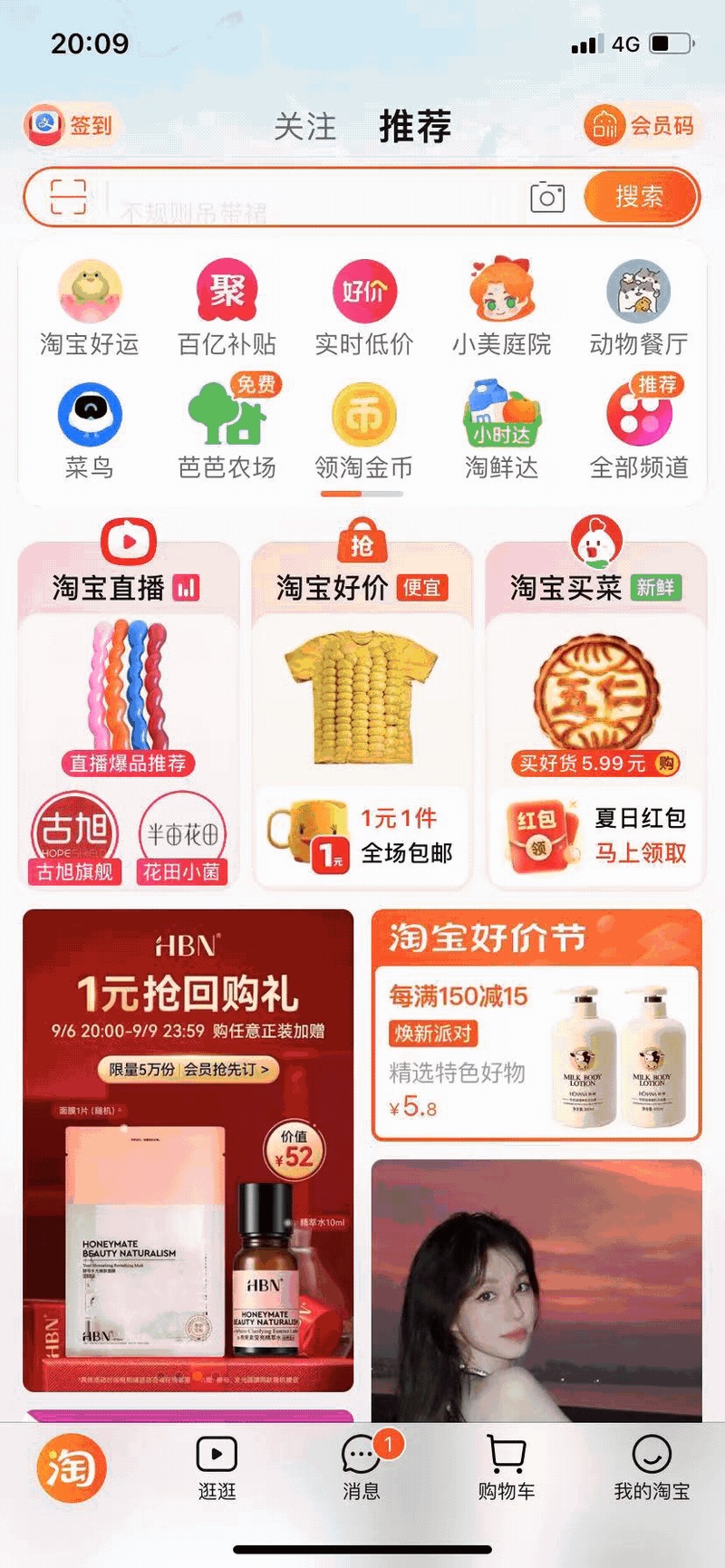725x1568 pixels.
Task: Open the scan icon in search bar
Action: click(69, 197)
